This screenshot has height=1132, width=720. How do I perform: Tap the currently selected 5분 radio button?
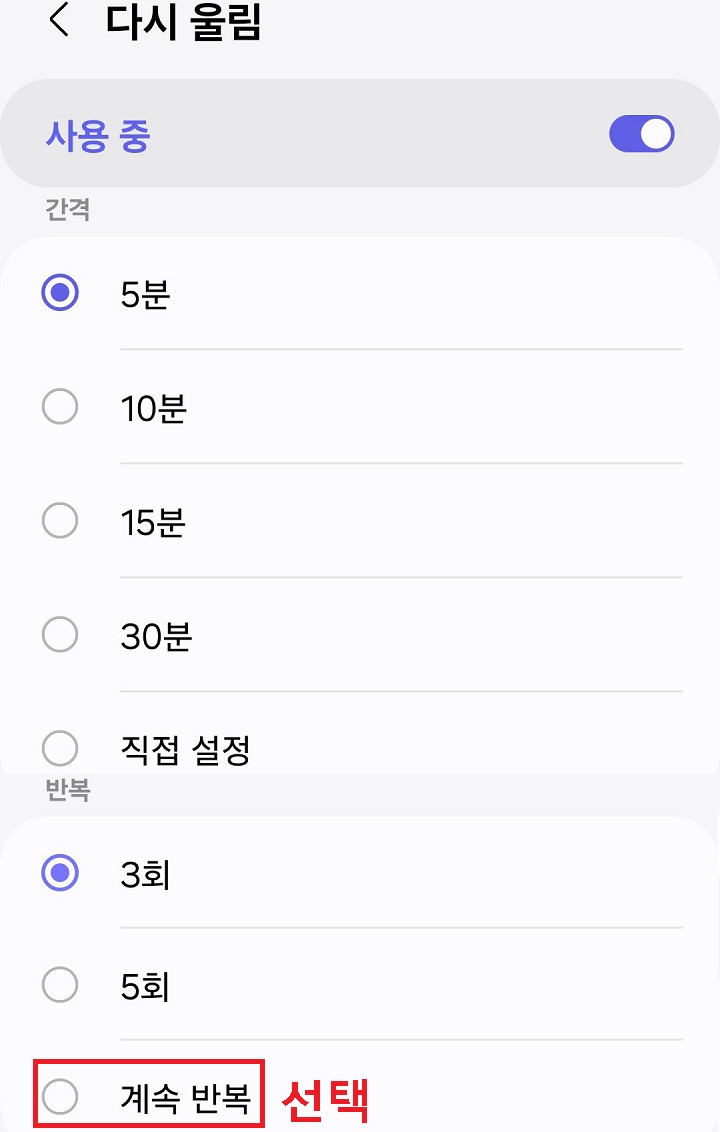pyautogui.click(x=60, y=293)
